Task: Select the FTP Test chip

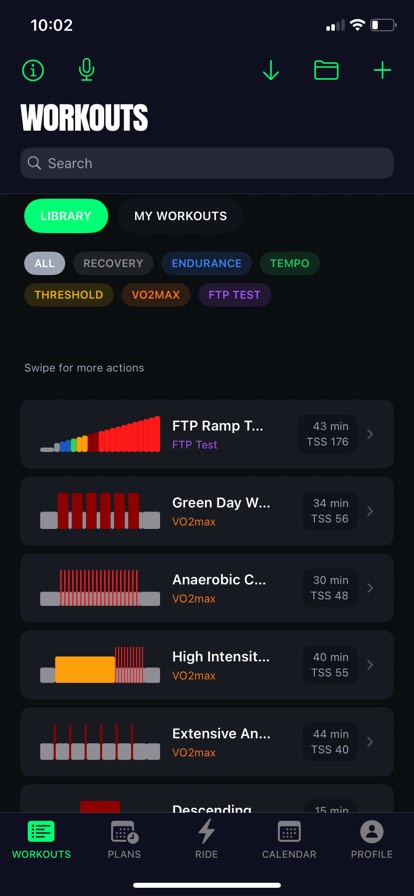Action: click(234, 295)
